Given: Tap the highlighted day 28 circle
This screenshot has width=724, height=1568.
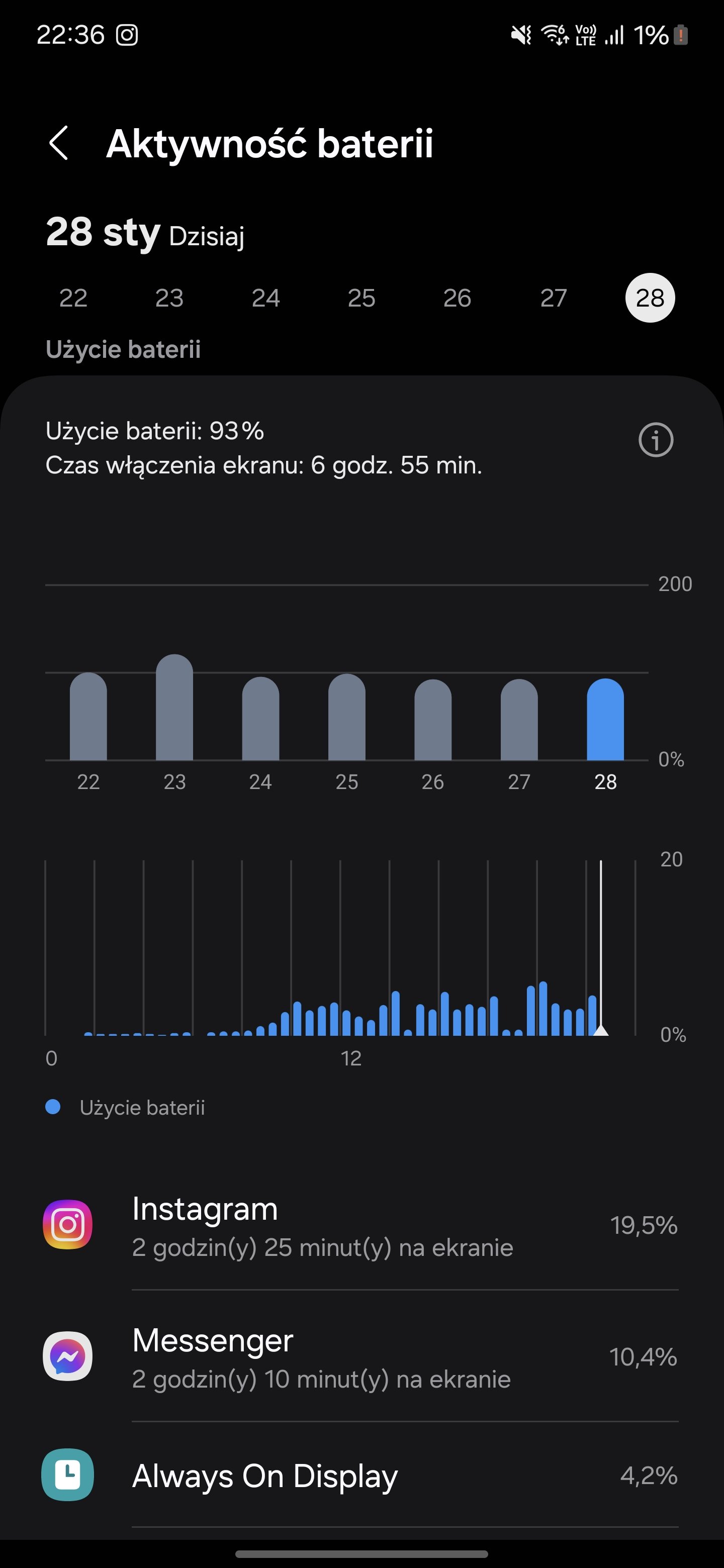Looking at the screenshot, I should tap(650, 298).
